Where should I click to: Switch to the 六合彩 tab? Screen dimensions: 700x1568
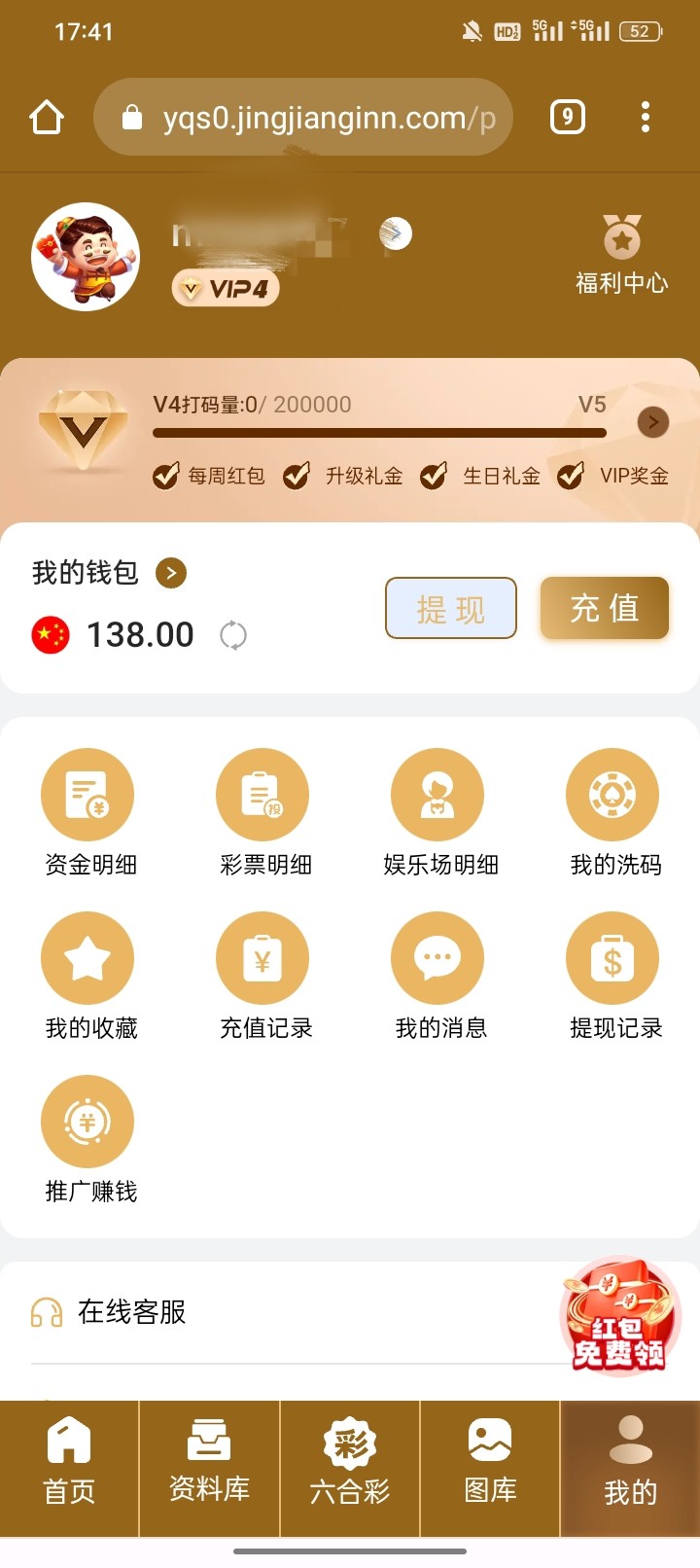(x=350, y=1461)
